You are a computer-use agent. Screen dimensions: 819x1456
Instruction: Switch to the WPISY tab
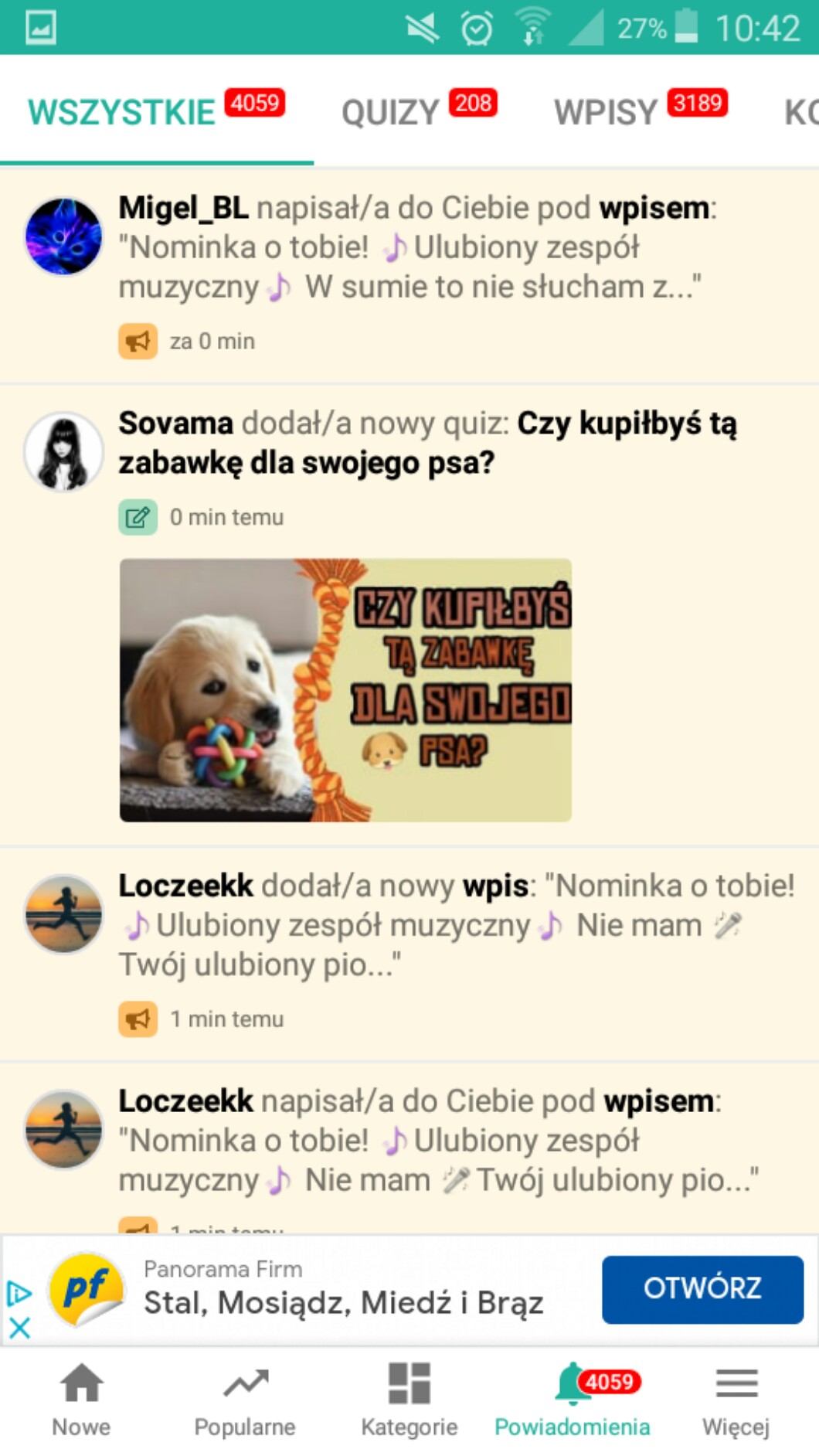[640, 112]
